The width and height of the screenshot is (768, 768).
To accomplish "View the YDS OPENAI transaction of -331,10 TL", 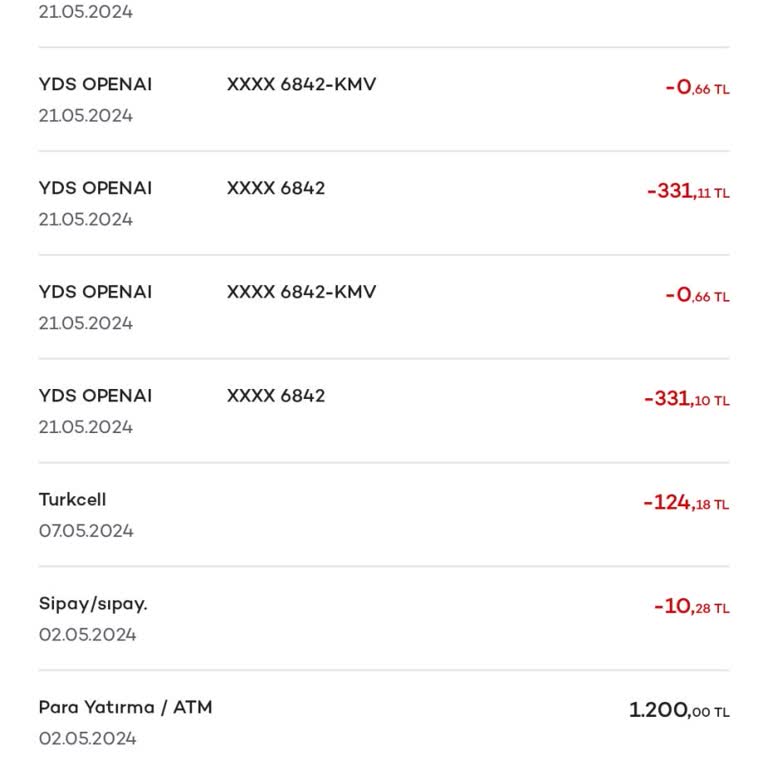I will [x=384, y=411].
